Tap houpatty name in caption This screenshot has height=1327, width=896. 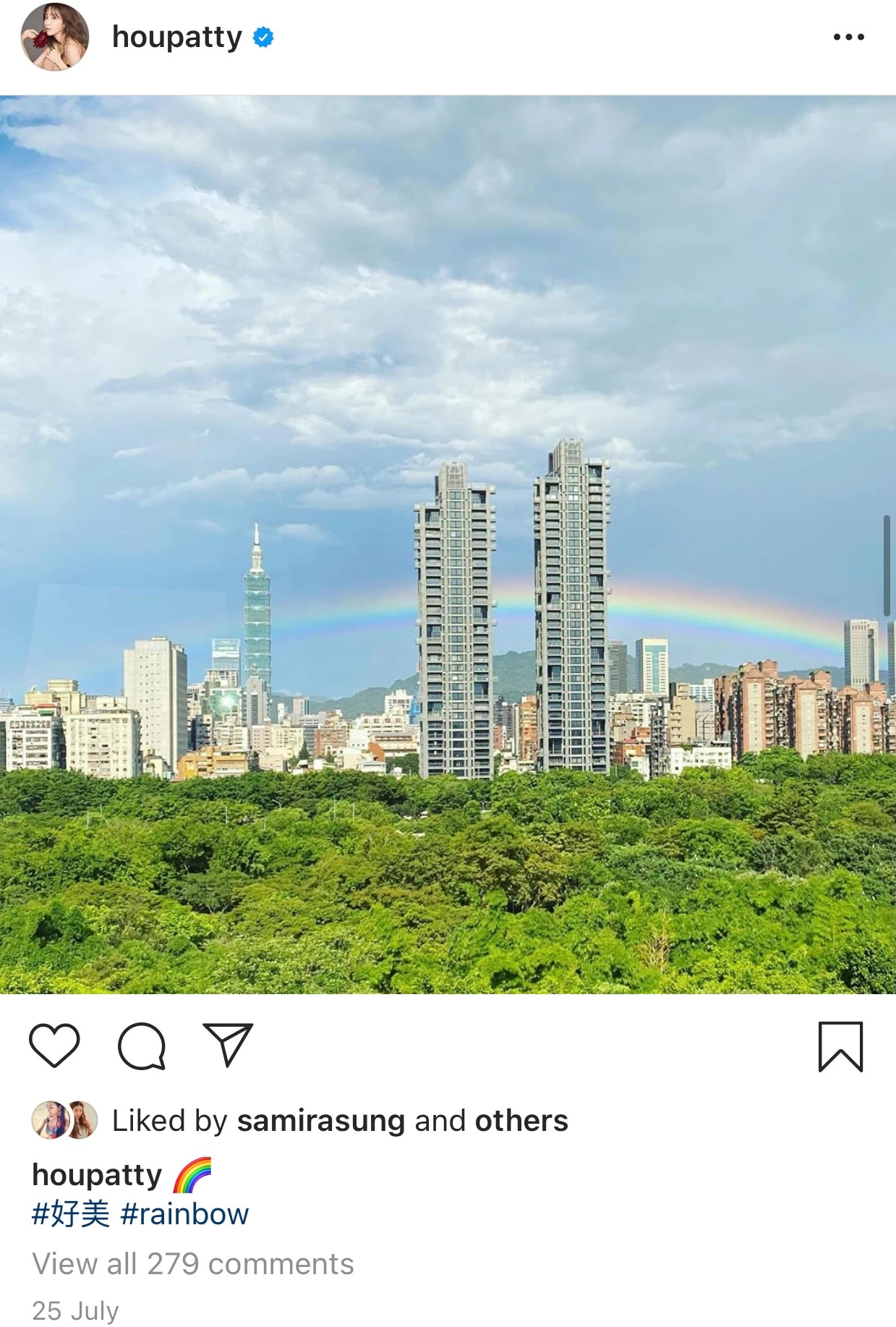coord(97,1175)
